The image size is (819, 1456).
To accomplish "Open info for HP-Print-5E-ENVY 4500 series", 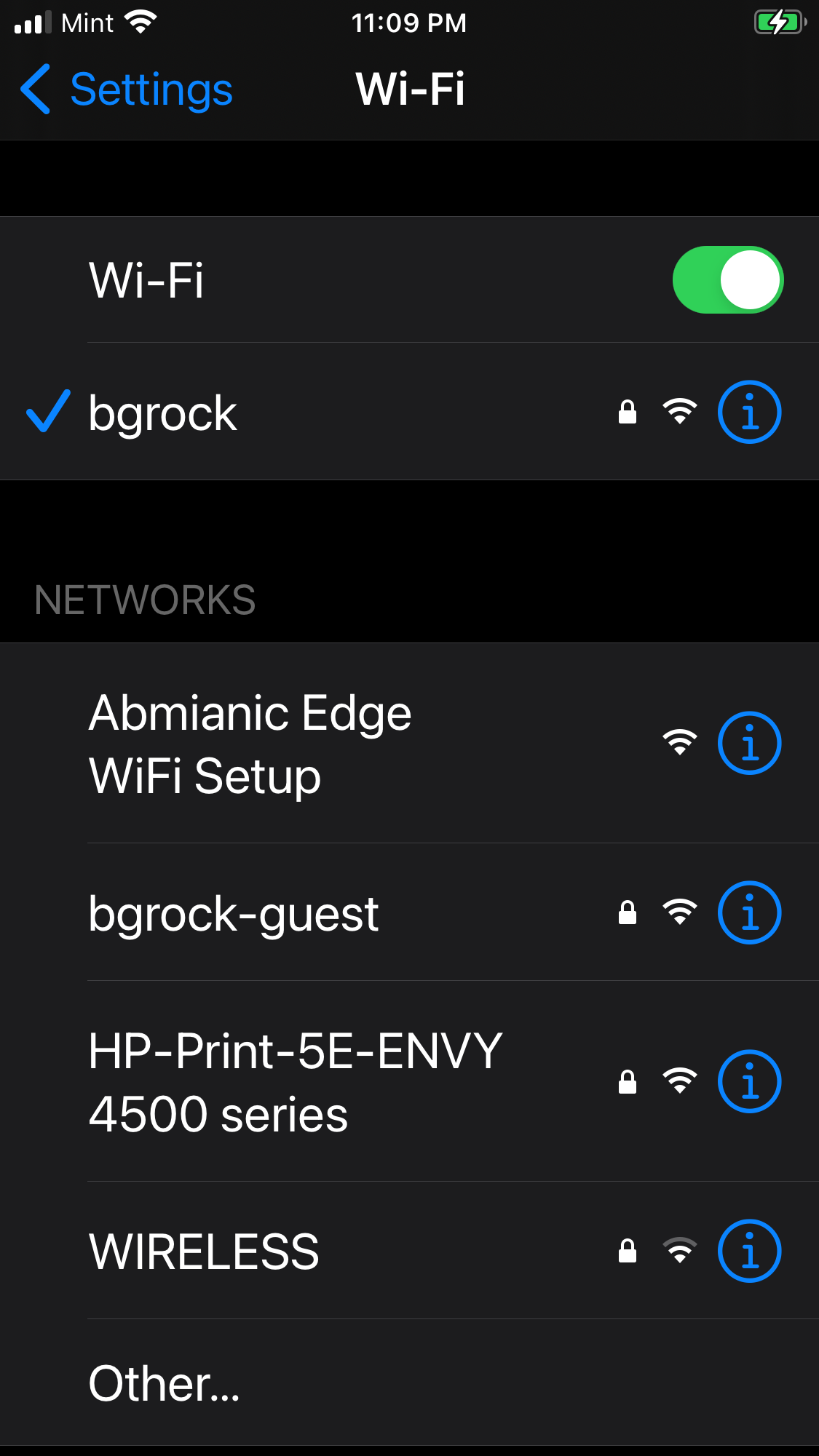I will point(749,1081).
